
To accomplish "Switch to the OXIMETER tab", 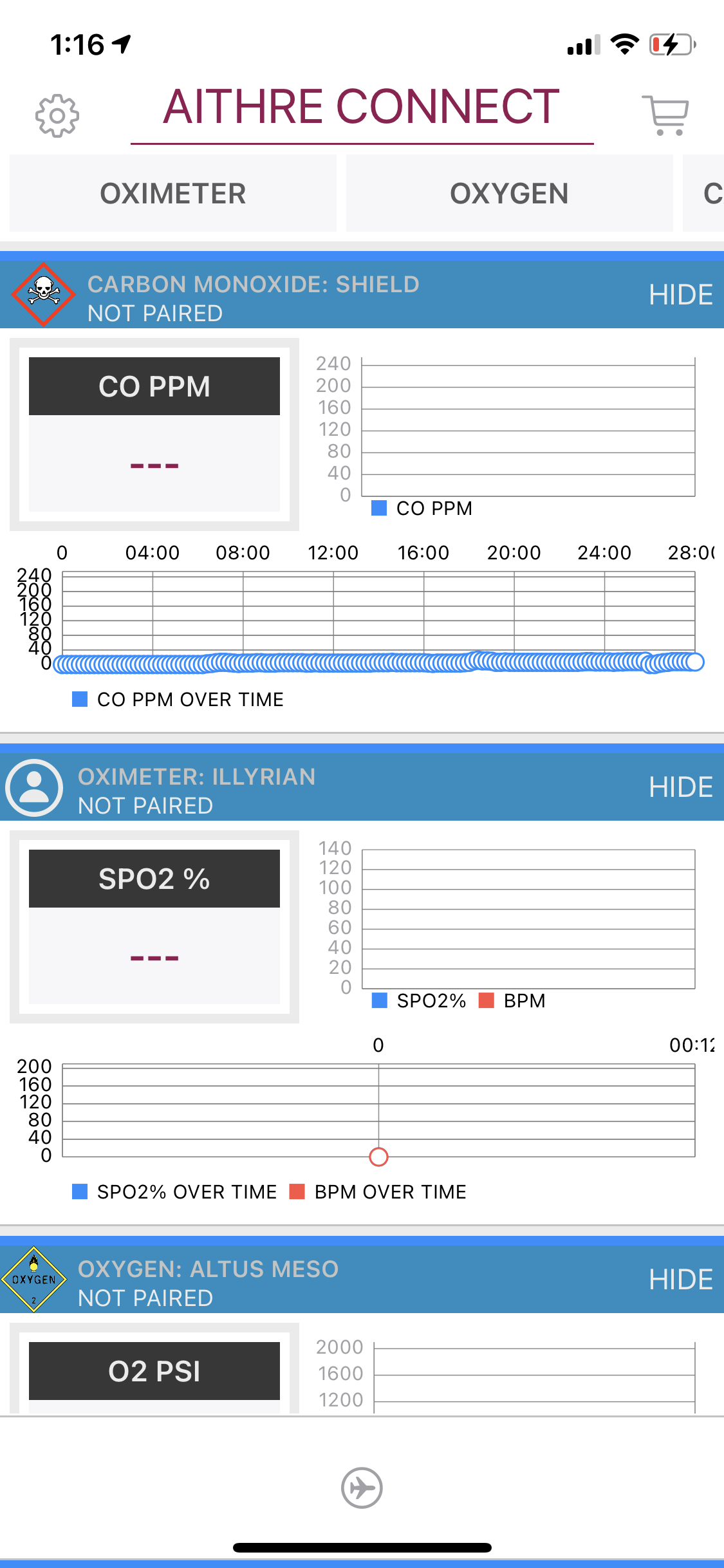I will point(173,194).
